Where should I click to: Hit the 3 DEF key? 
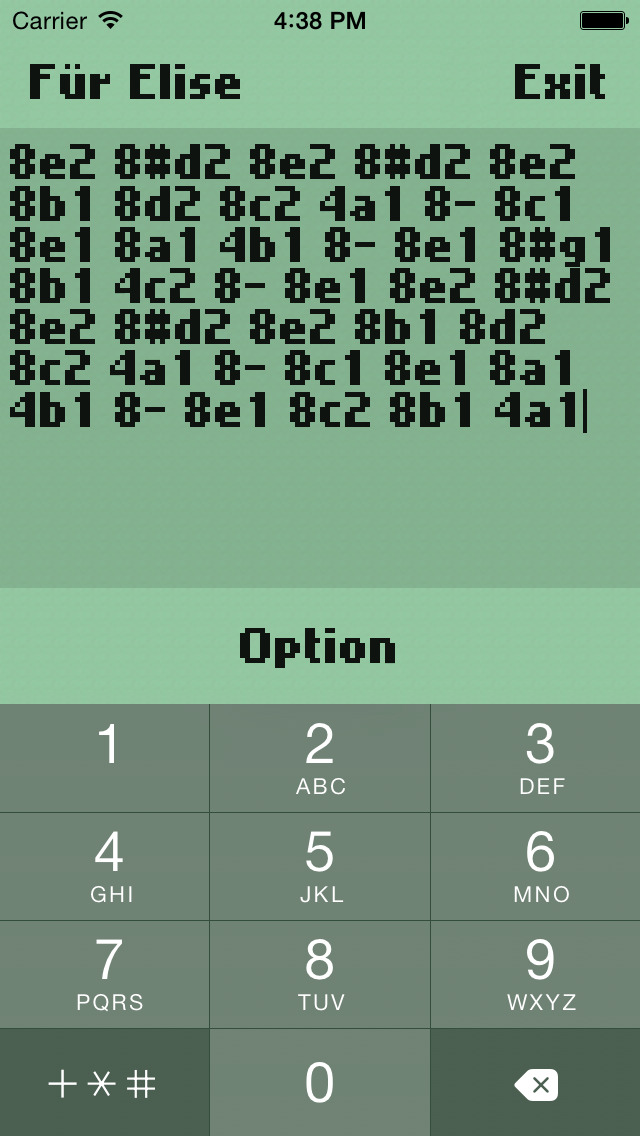pyautogui.click(x=537, y=758)
